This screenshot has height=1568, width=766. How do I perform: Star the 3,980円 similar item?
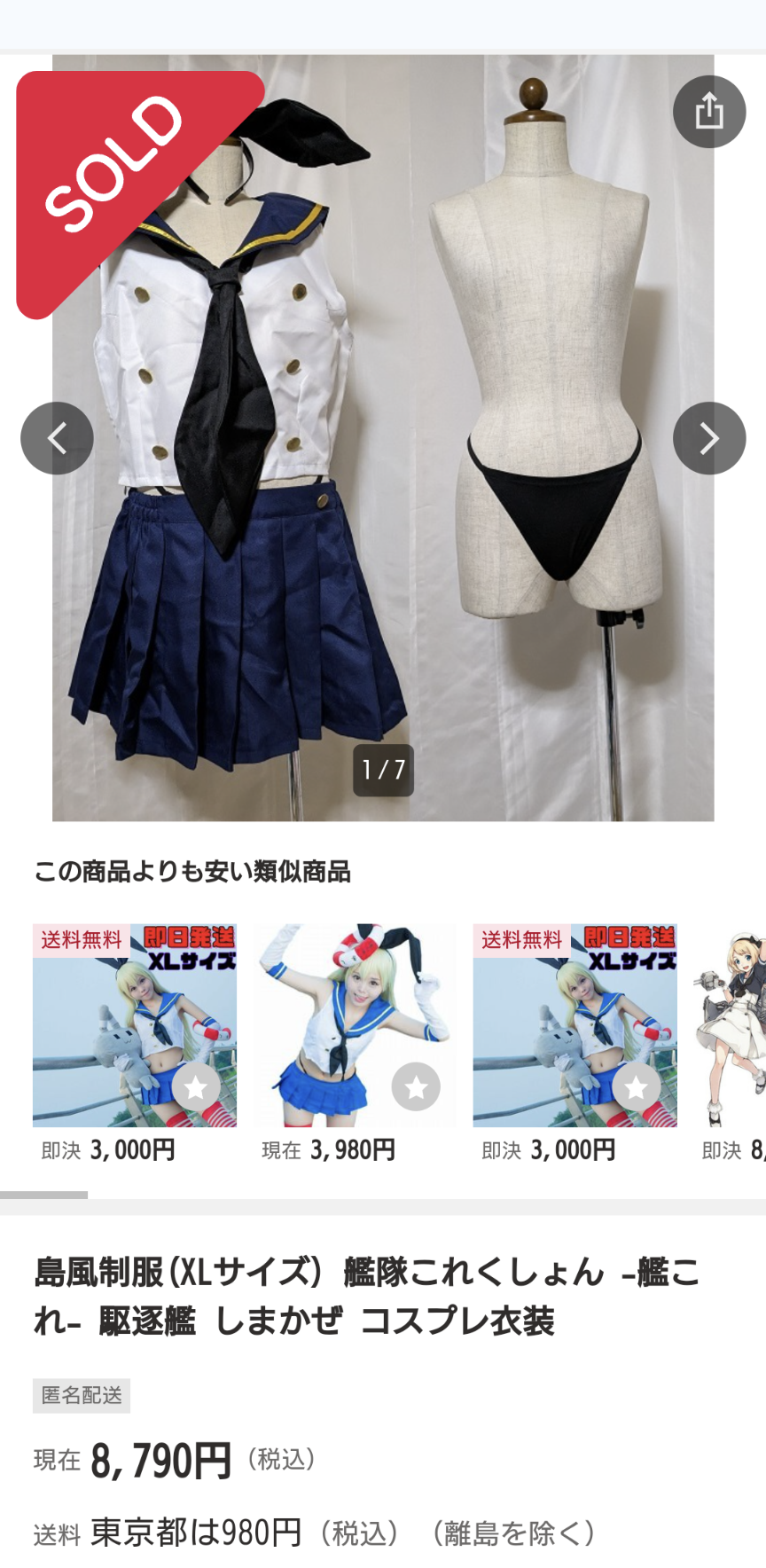(416, 1086)
